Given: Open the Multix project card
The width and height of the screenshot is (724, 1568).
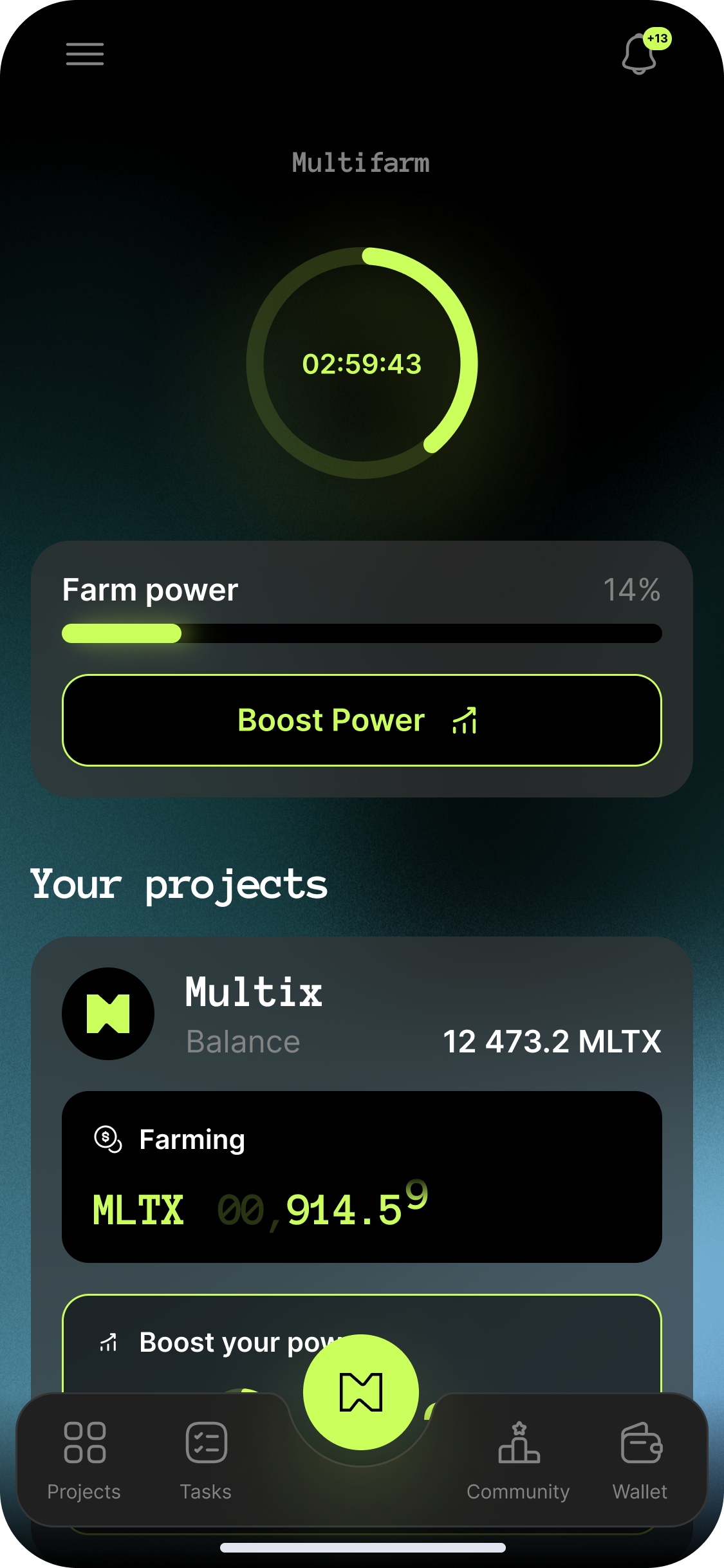Looking at the screenshot, I should 360,1014.
